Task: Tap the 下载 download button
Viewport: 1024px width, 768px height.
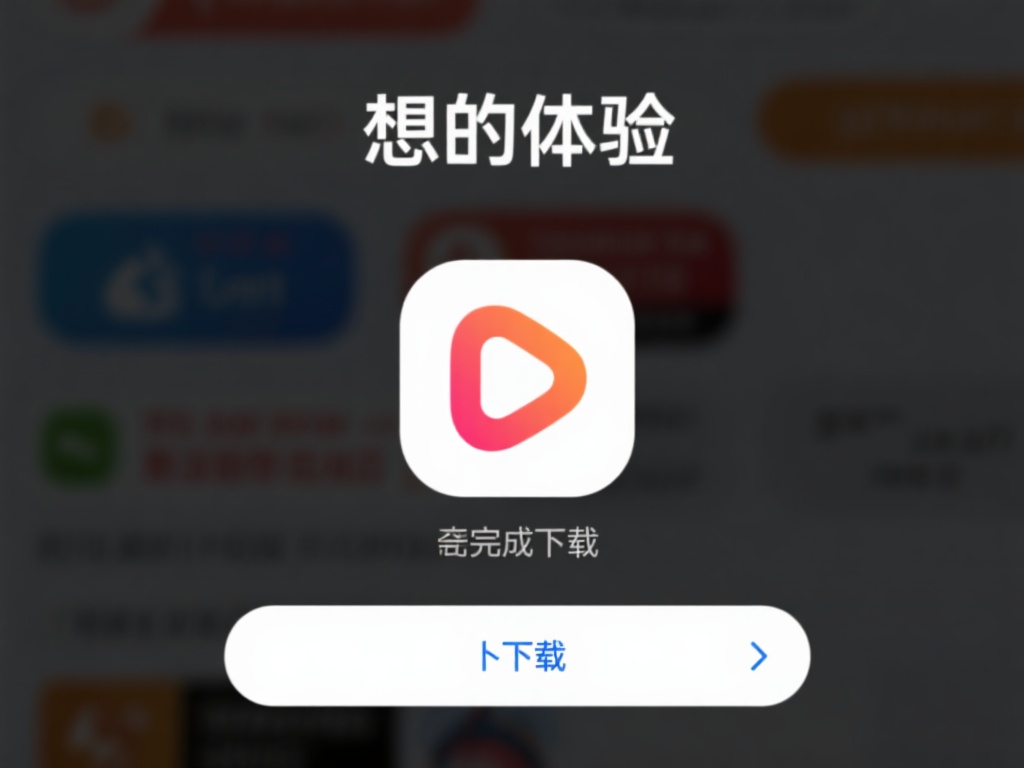Action: pyautogui.click(x=517, y=656)
